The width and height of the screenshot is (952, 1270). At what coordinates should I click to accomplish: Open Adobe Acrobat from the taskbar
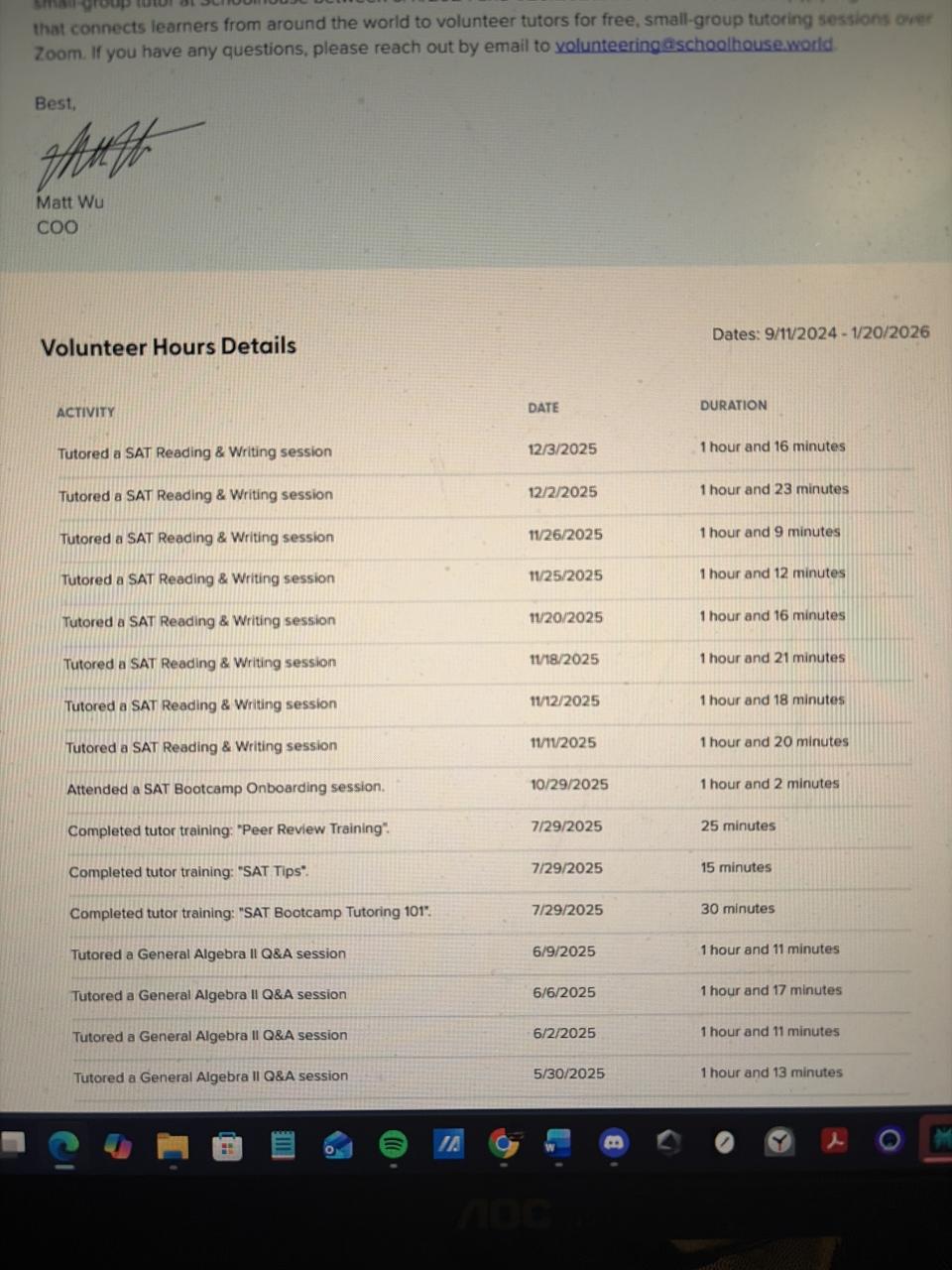point(835,1142)
